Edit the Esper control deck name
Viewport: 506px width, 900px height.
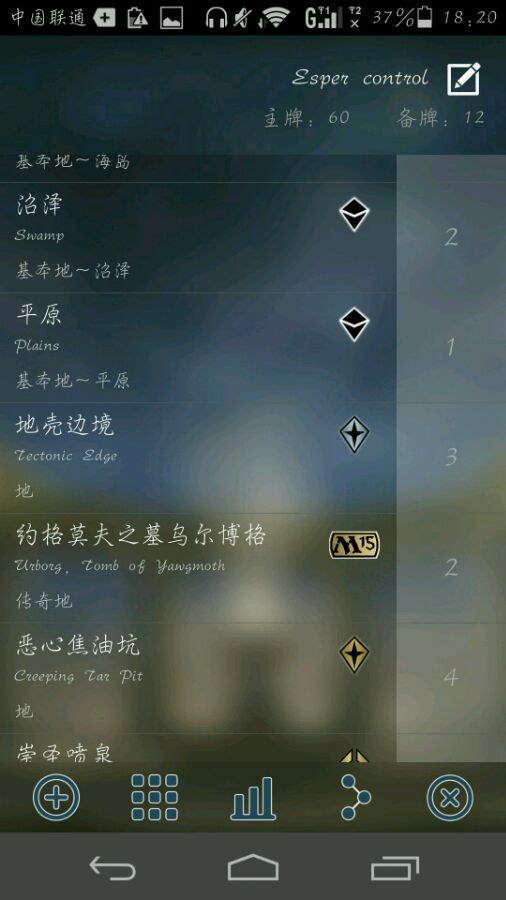[463, 79]
